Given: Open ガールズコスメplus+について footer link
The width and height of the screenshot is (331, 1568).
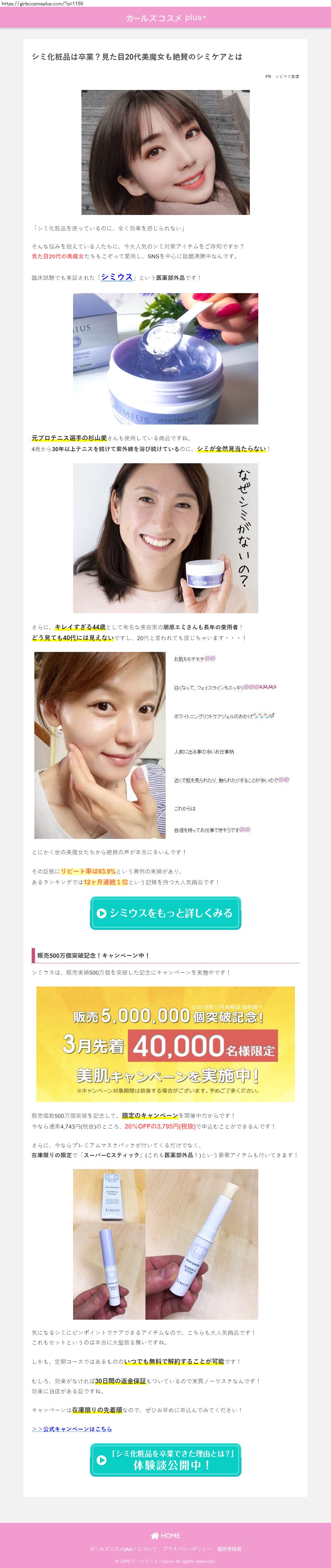Looking at the screenshot, I should (123, 1548).
